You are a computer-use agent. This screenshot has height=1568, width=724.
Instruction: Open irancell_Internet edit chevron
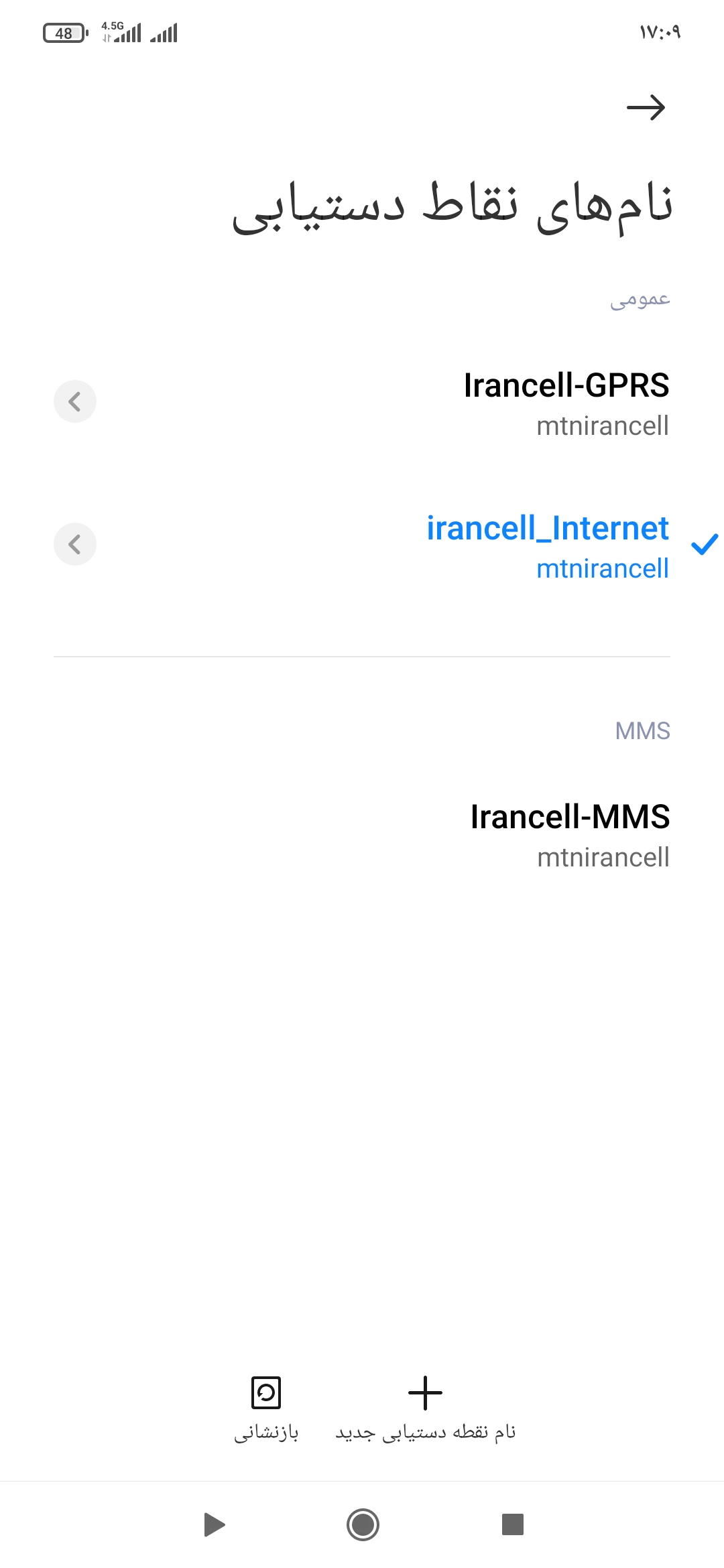(x=75, y=544)
